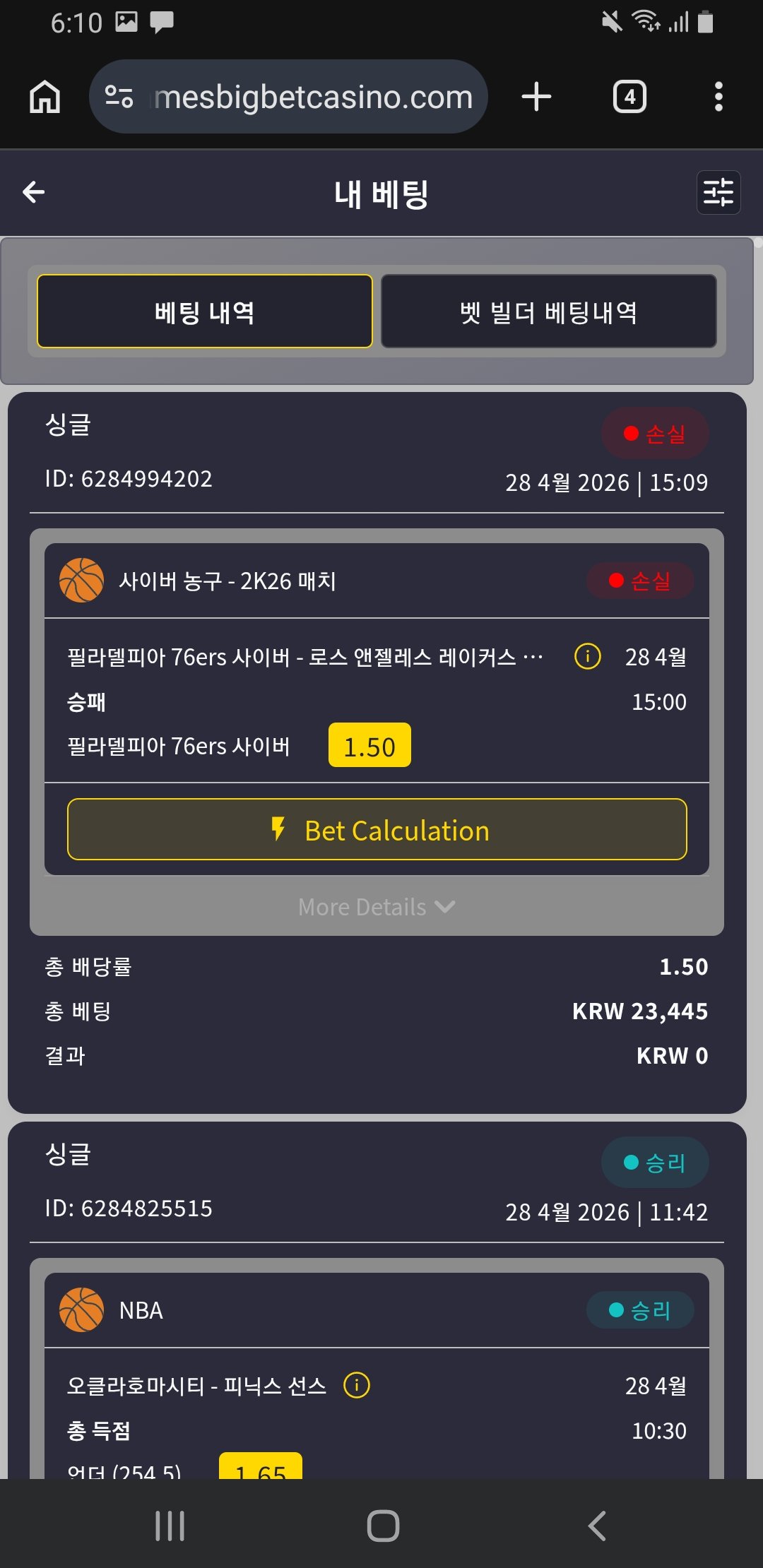Open the bet filter settings icon

tap(718, 192)
